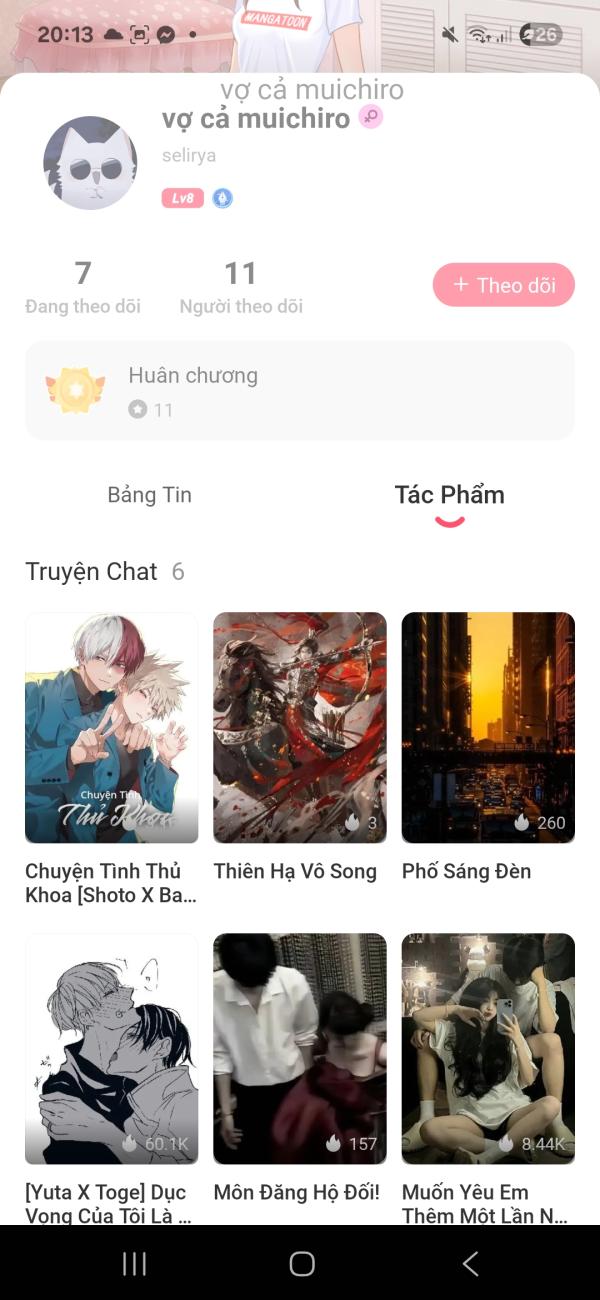Go back with system back button
The image size is (600, 1300).
point(470,1264)
